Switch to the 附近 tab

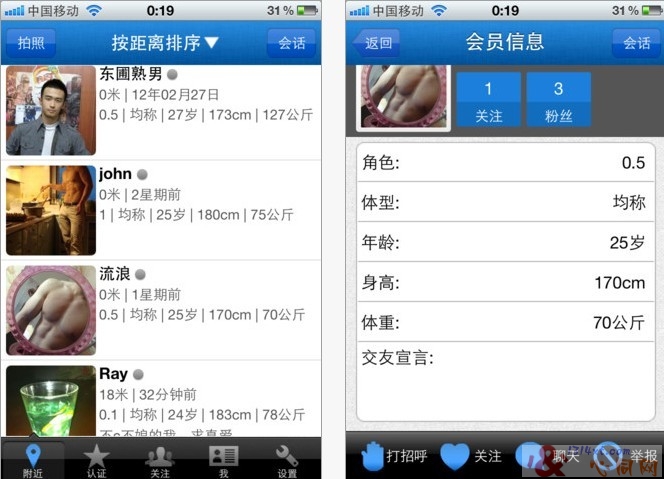coord(33,459)
